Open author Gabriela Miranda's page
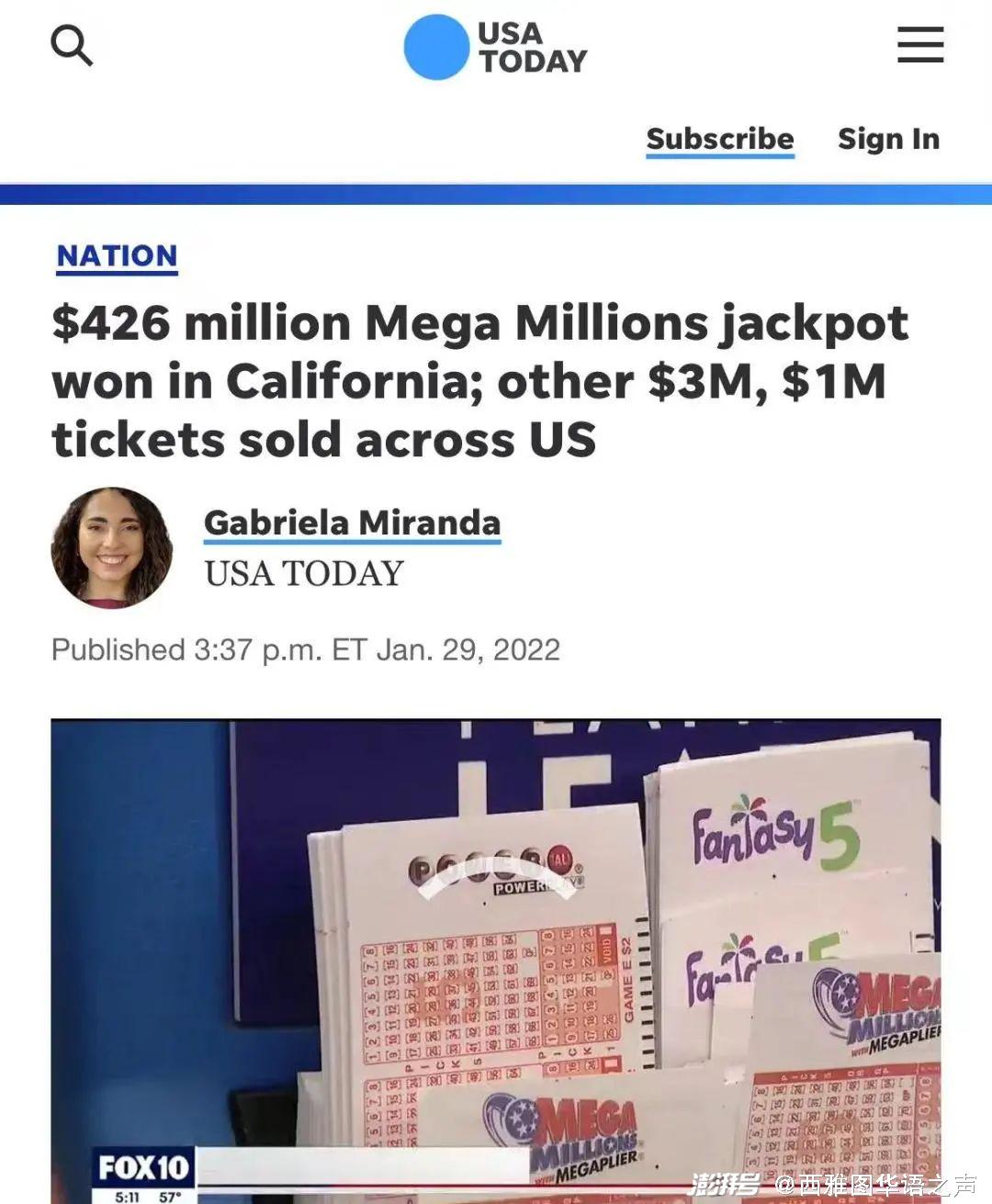 [352, 523]
